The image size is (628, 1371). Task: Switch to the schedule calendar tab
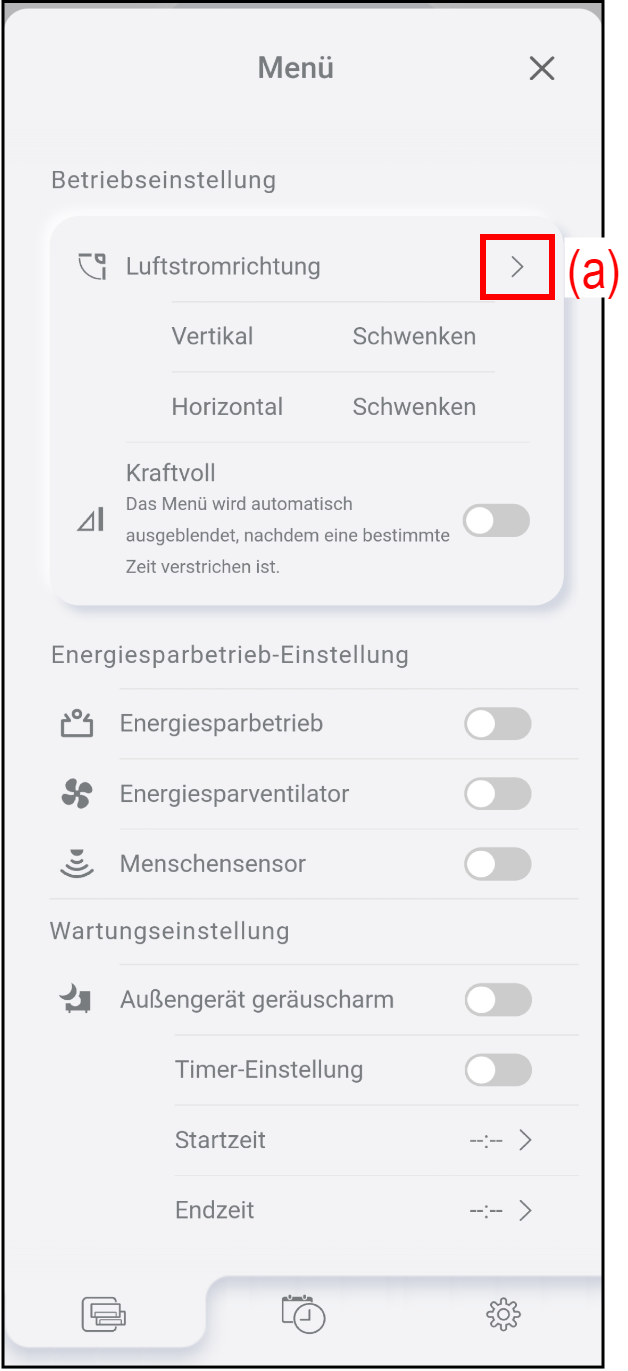tap(303, 1312)
